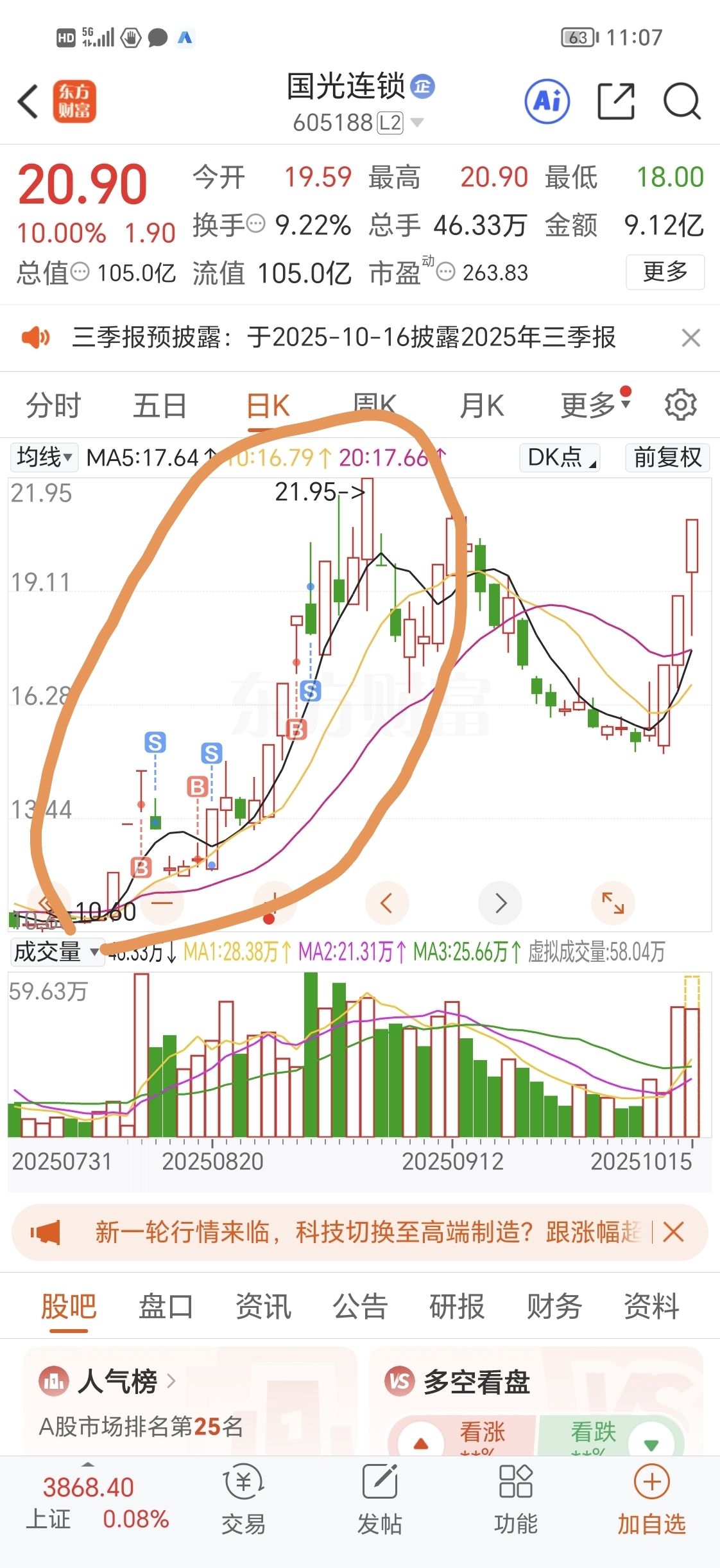This screenshot has width=720, height=1568.
Task: Switch to 五日 chart tab
Action: click(x=160, y=406)
